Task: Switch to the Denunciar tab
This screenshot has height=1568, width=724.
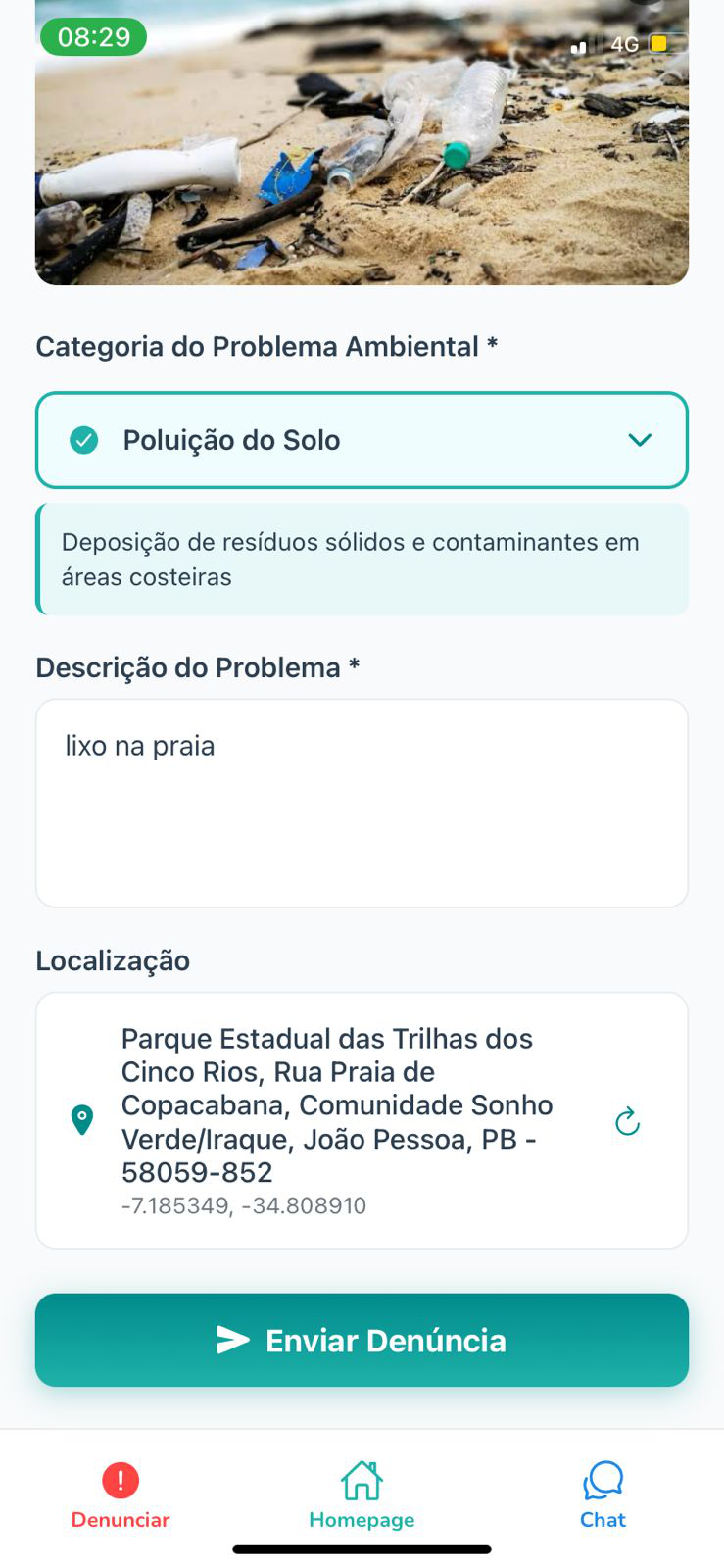Action: tap(121, 1495)
